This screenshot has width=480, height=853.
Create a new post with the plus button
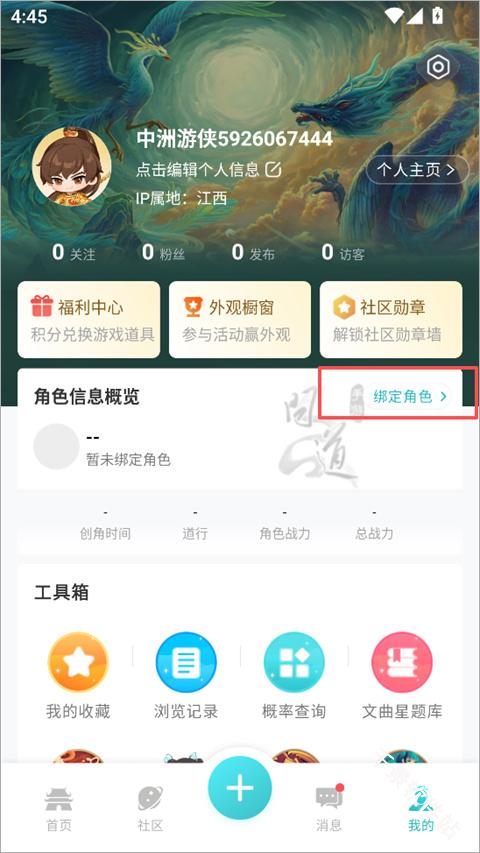point(240,788)
